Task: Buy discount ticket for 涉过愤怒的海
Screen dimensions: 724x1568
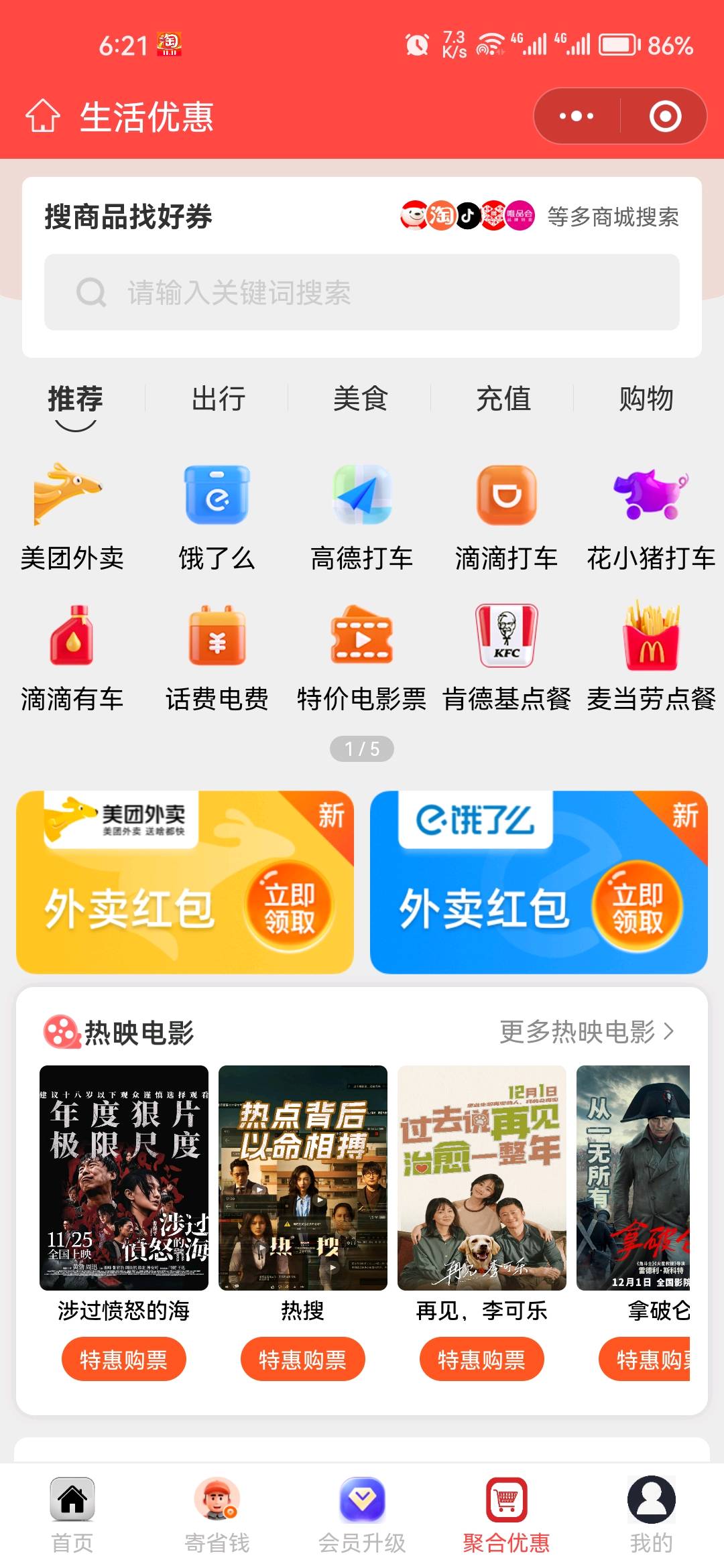Action: point(124,1359)
